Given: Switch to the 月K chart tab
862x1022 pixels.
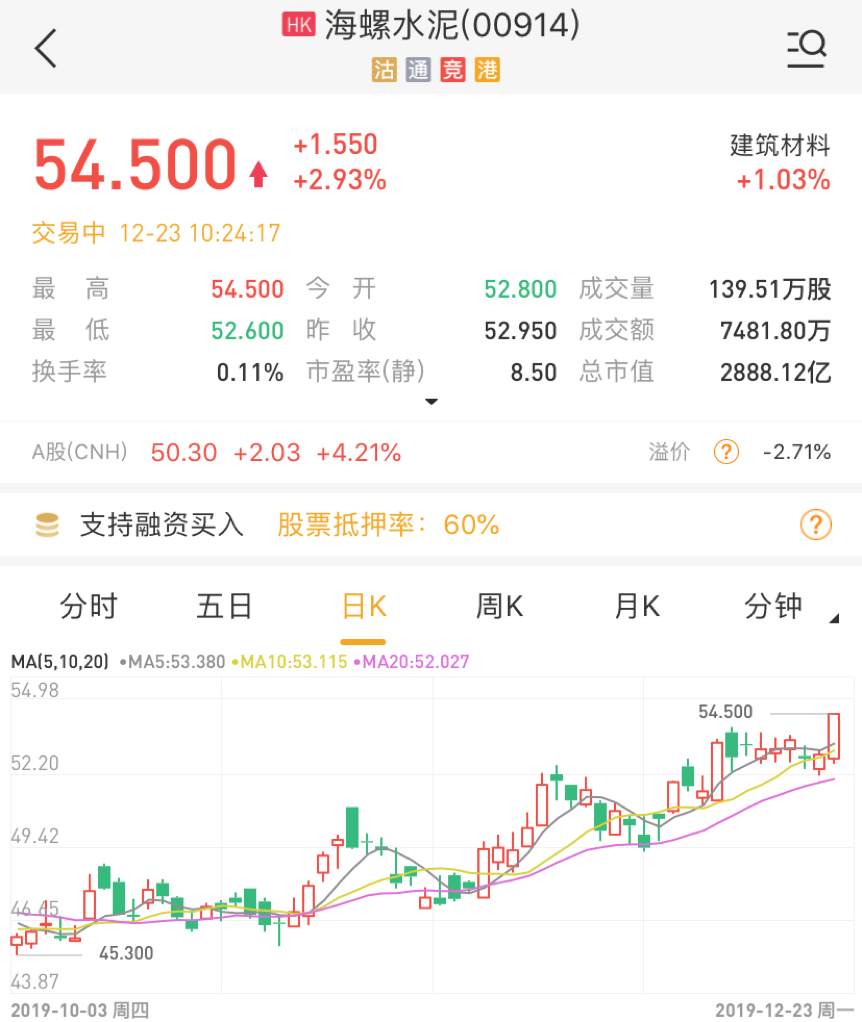Looking at the screenshot, I should pyautogui.click(x=637, y=606).
